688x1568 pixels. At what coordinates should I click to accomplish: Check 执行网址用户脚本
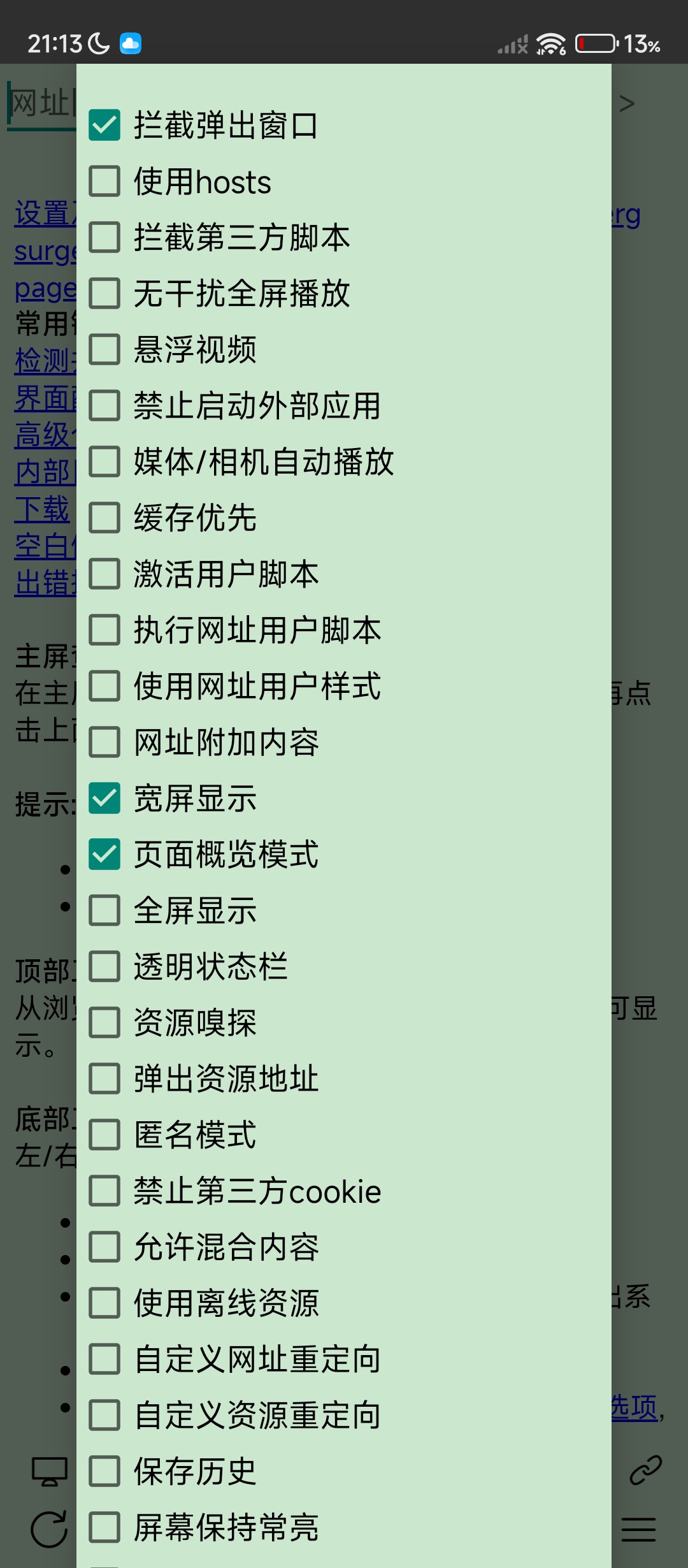click(x=104, y=630)
